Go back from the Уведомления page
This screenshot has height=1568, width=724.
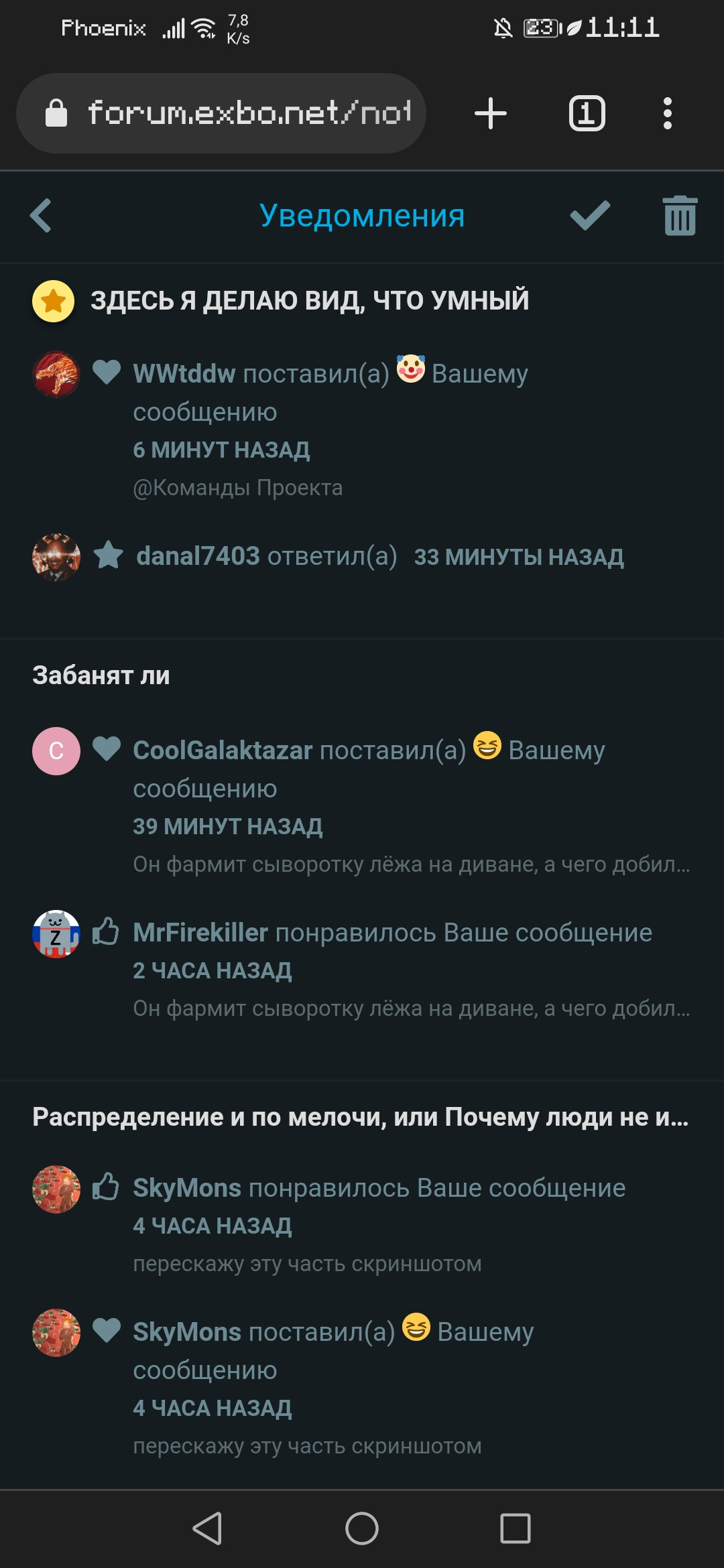point(41,216)
